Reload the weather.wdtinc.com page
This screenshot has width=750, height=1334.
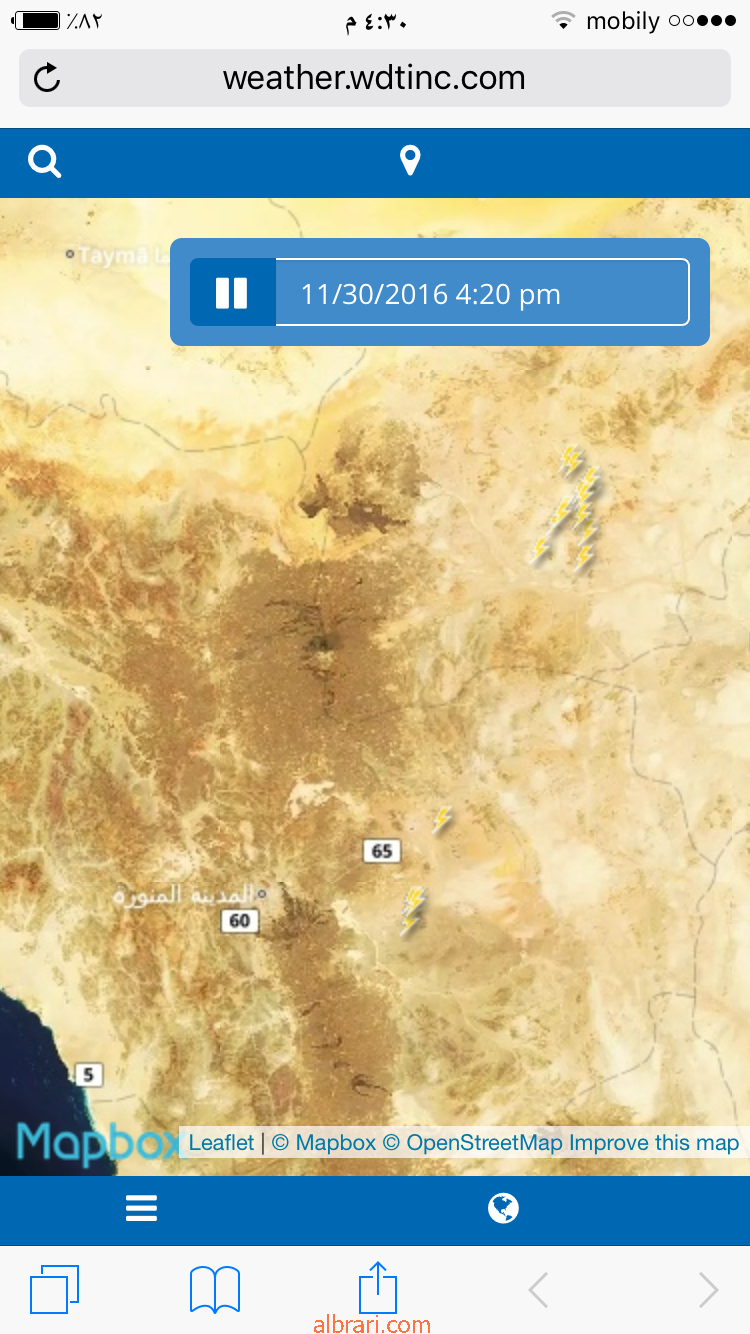[x=47, y=78]
